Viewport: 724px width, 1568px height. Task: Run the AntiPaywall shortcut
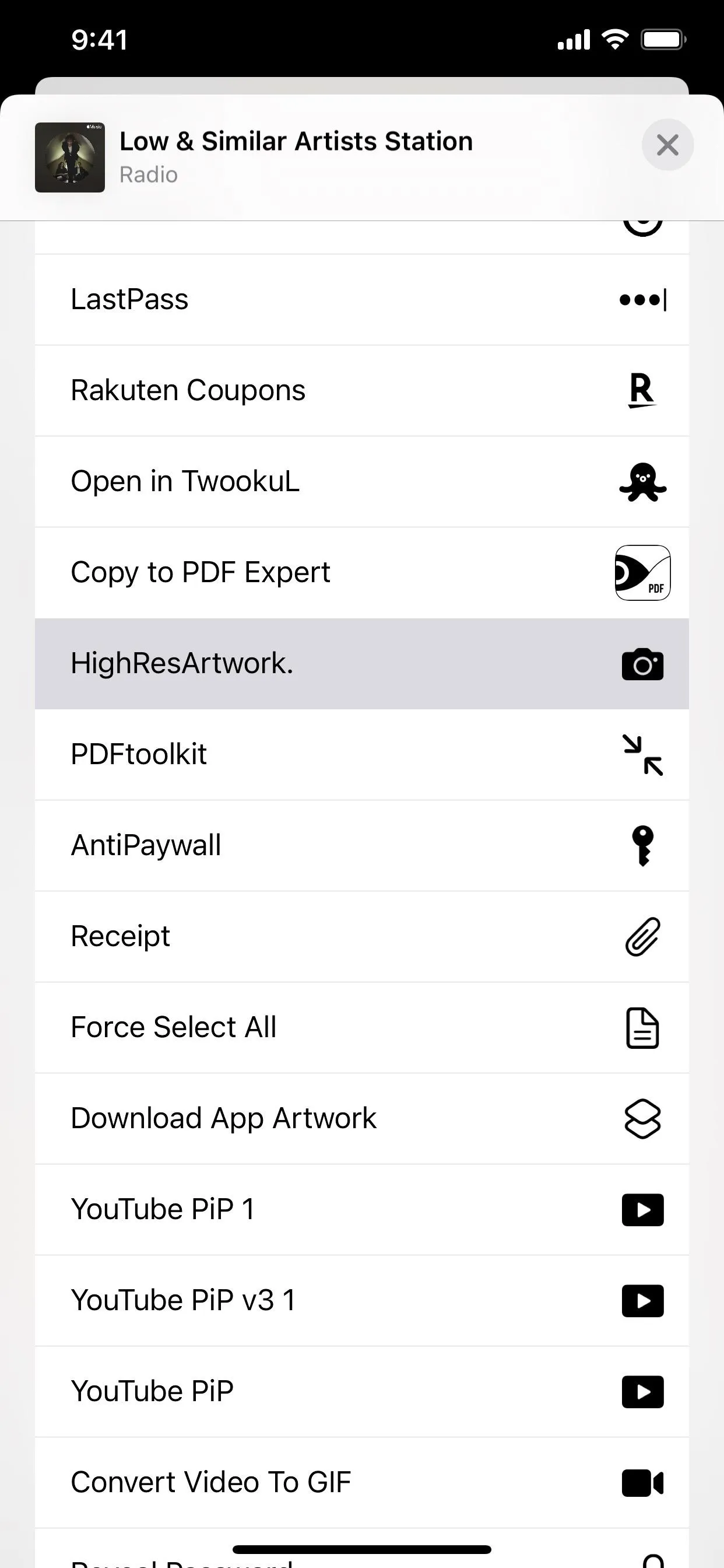[x=362, y=845]
